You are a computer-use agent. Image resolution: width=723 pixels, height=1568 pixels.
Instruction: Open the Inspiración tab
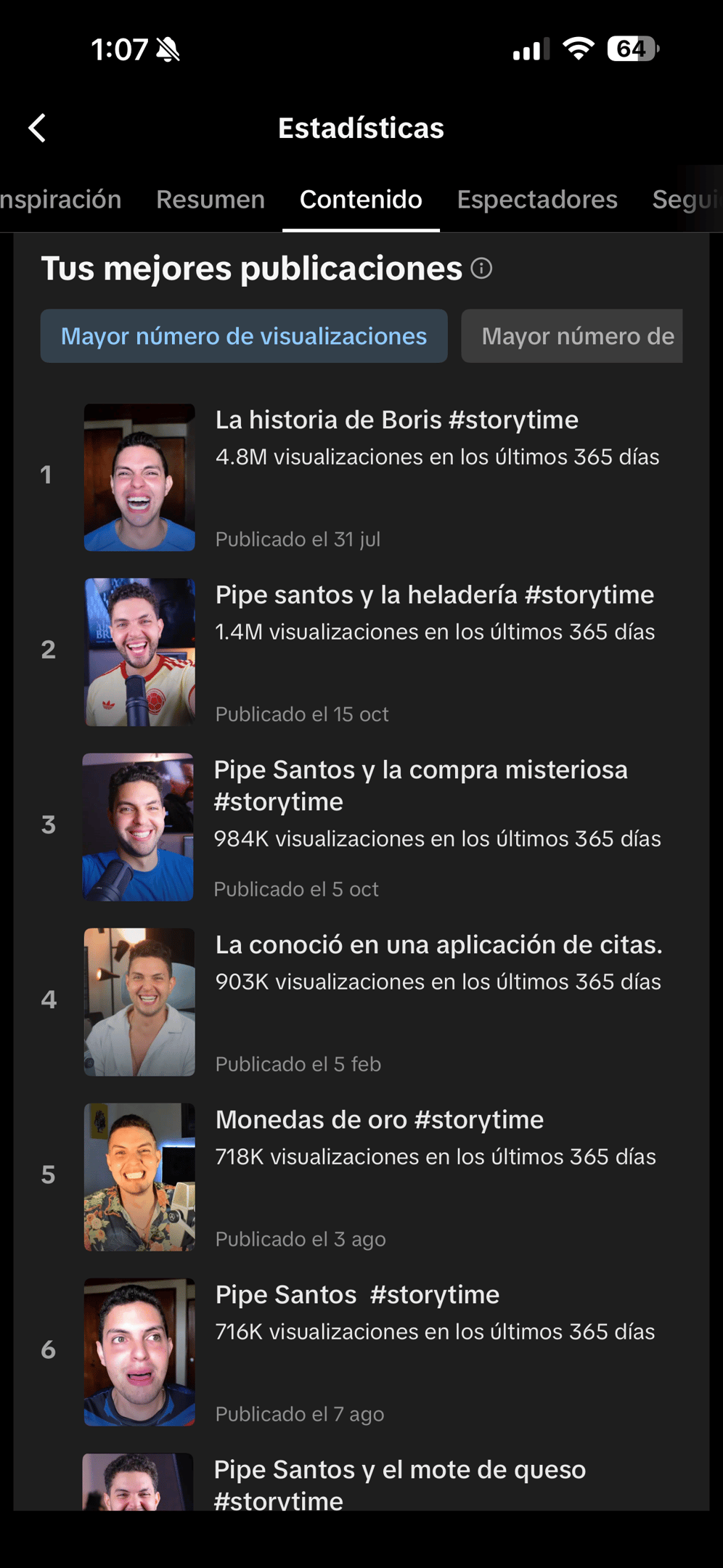coord(60,199)
